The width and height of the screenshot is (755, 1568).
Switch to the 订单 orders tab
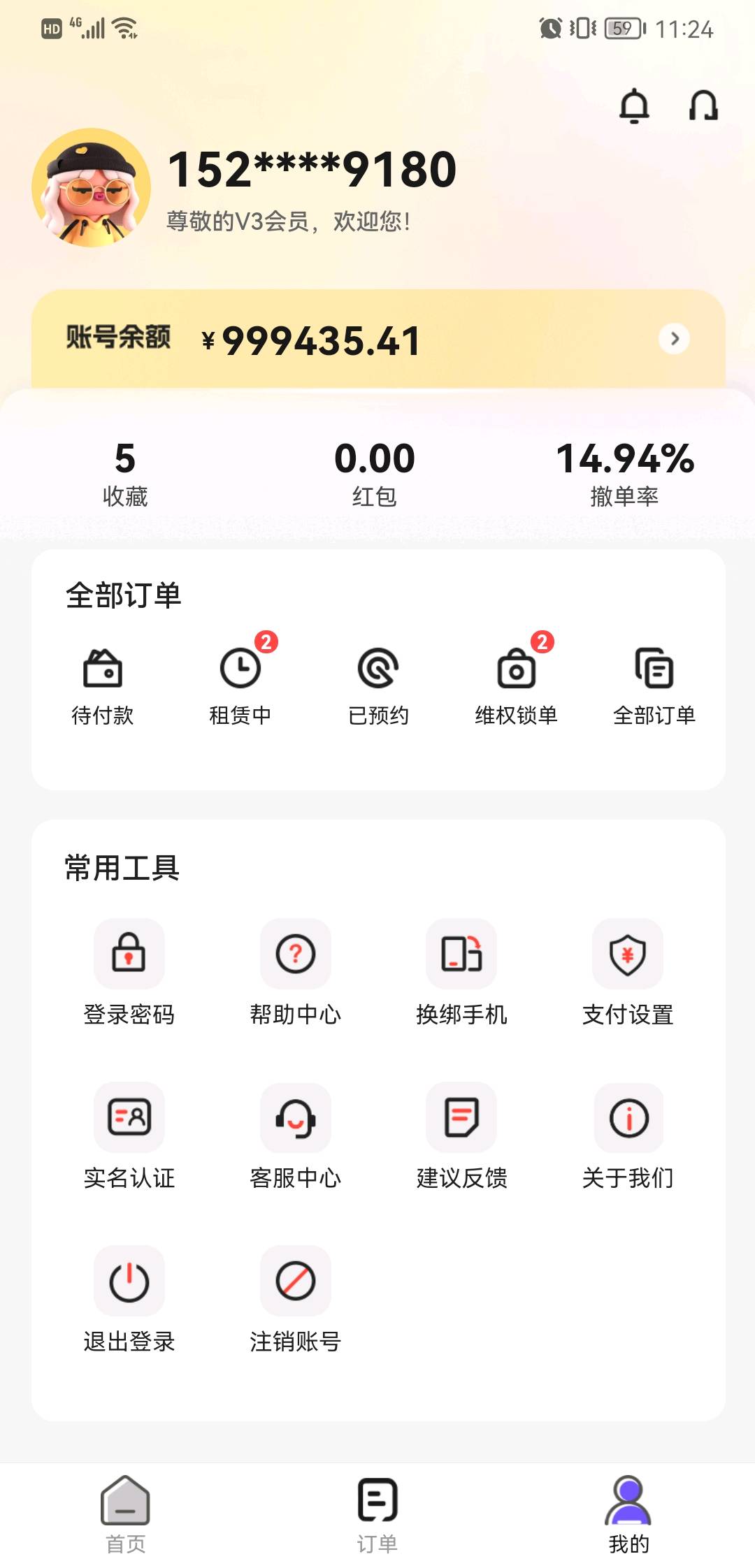click(x=377, y=1513)
